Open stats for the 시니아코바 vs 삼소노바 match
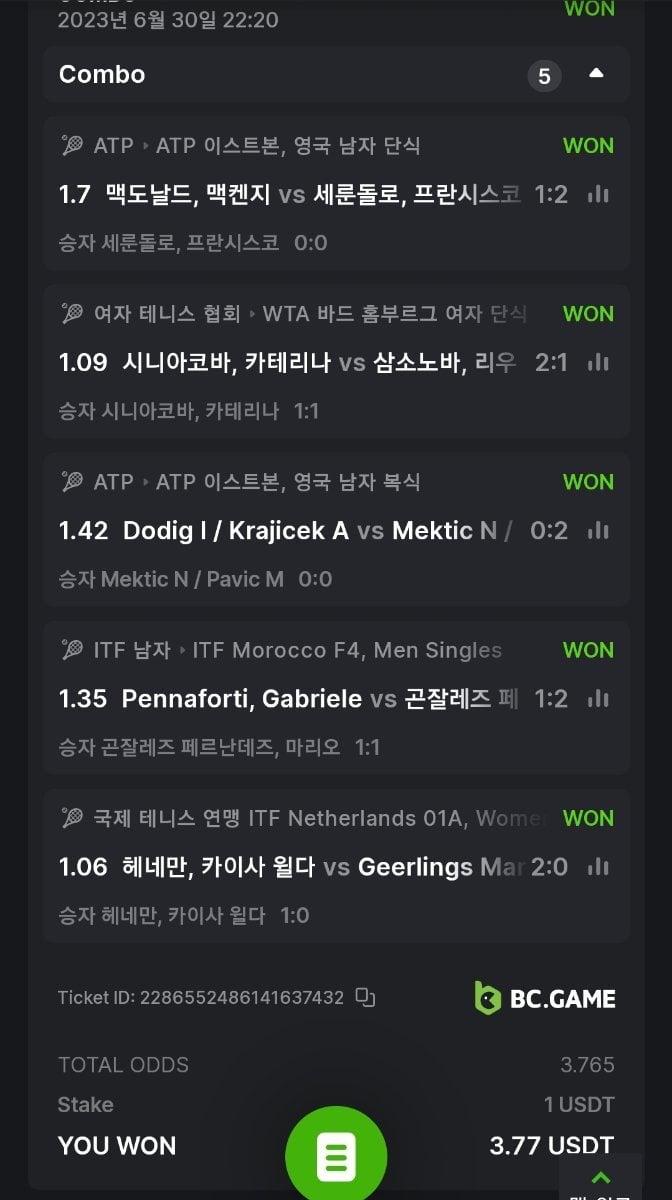 (598, 363)
